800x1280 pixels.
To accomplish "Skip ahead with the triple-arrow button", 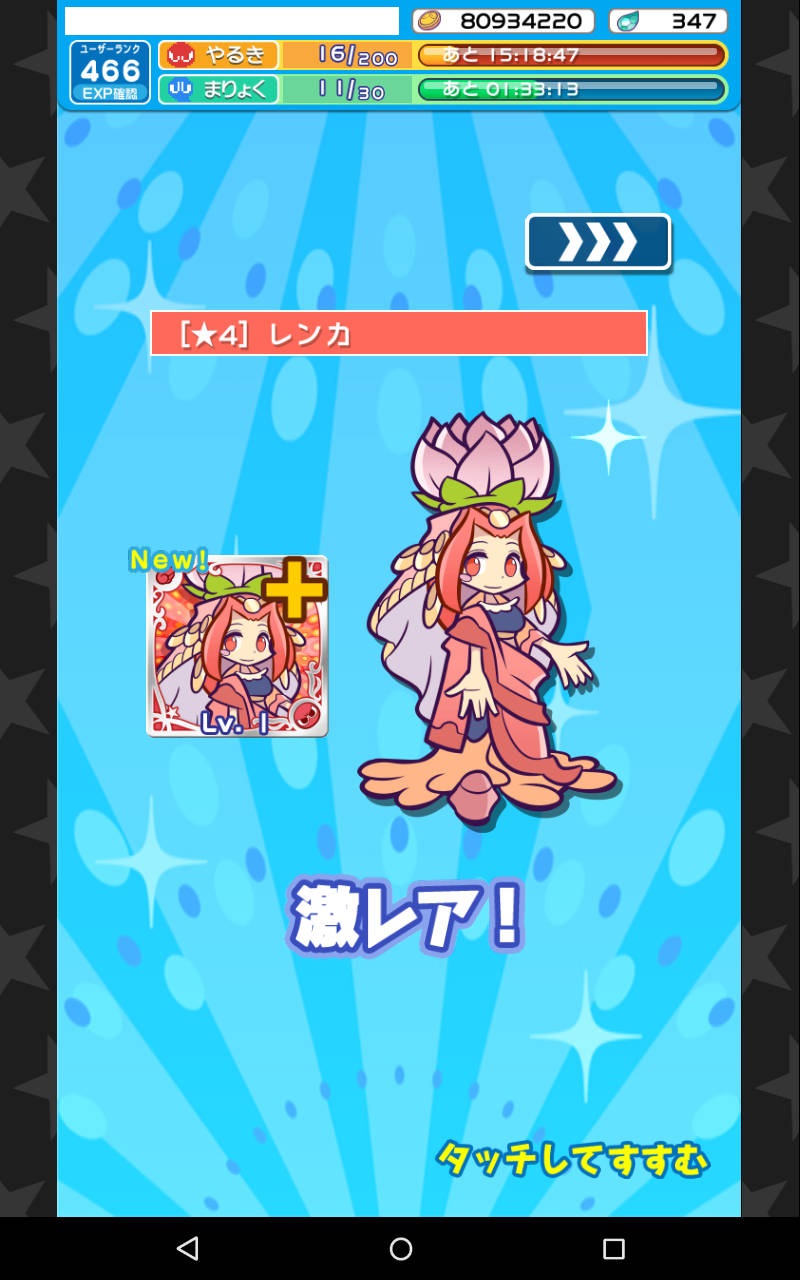I will tap(598, 242).
